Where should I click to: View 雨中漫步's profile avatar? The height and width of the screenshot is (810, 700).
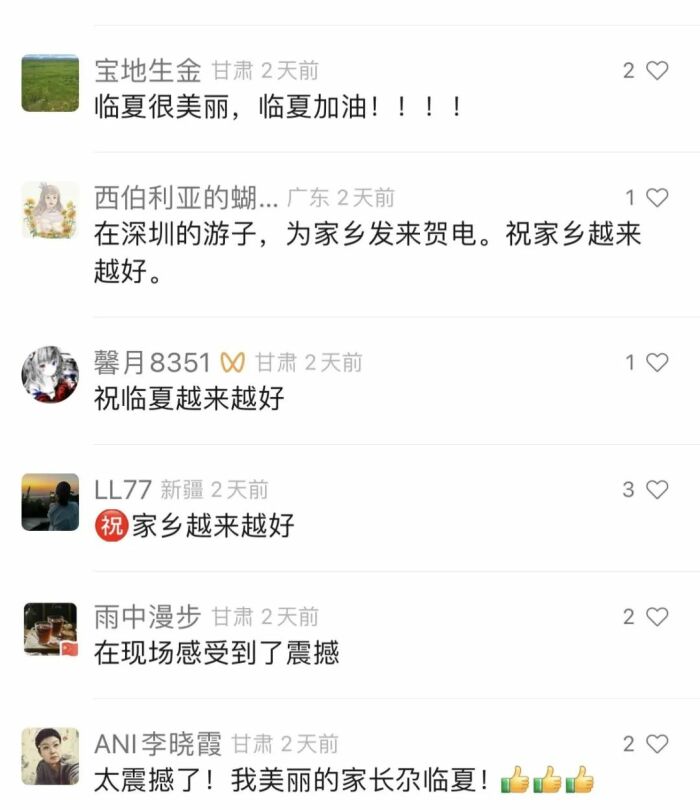50,629
